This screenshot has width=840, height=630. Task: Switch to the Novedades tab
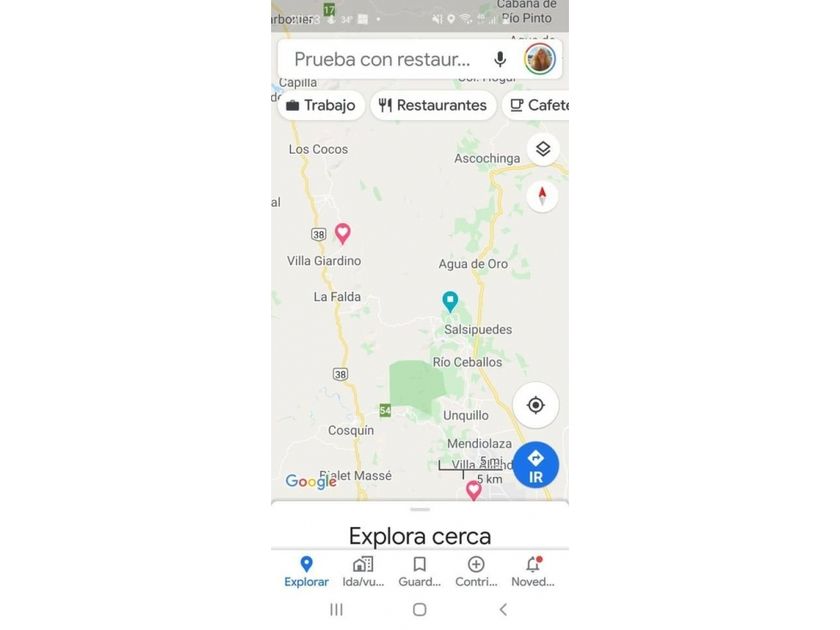coord(533,572)
